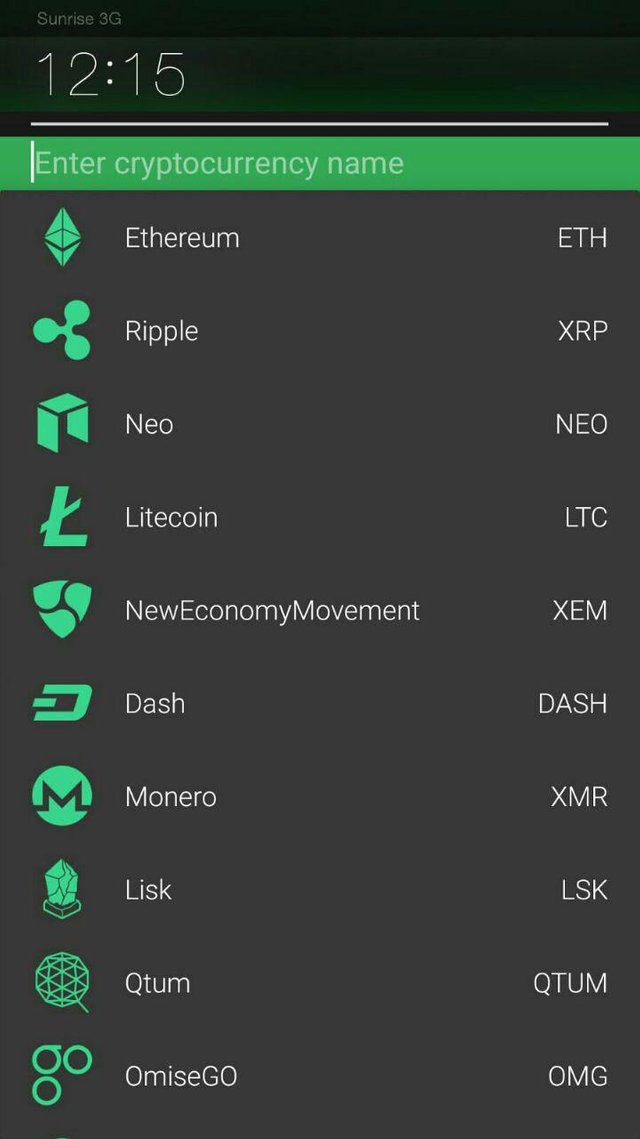Pick Litecoin LTC
Image resolution: width=640 pixels, height=1139 pixels.
320,517
